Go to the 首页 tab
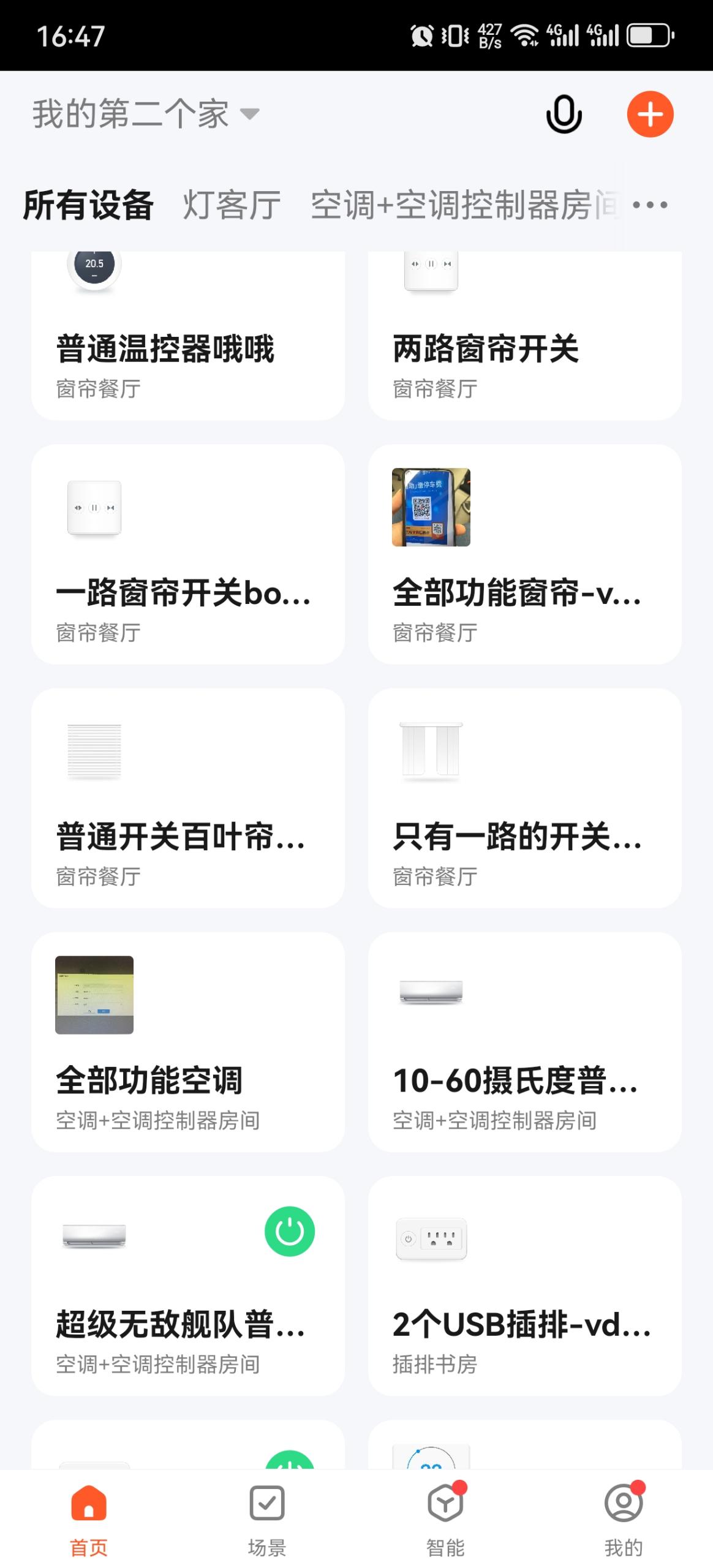 (x=89, y=1520)
